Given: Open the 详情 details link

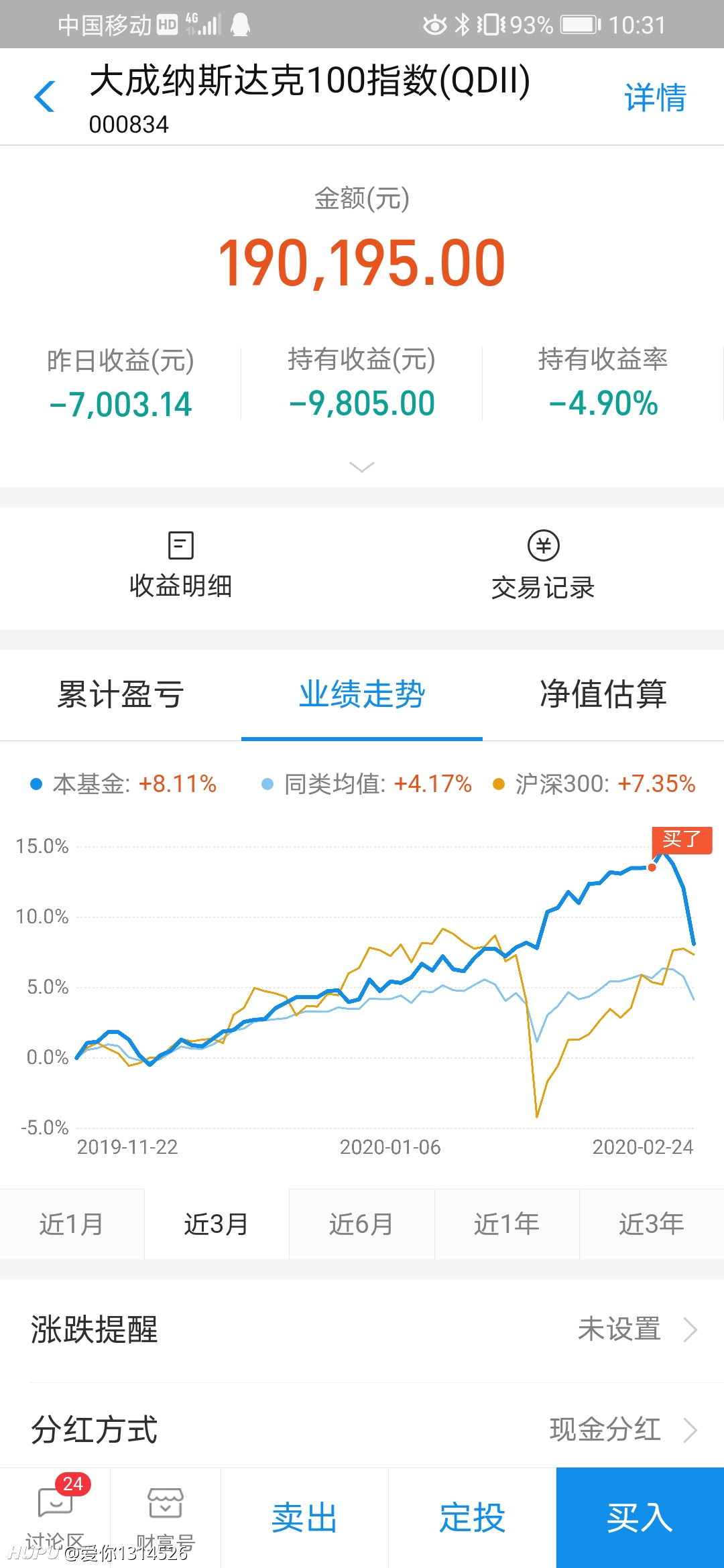Looking at the screenshot, I should pos(655,97).
